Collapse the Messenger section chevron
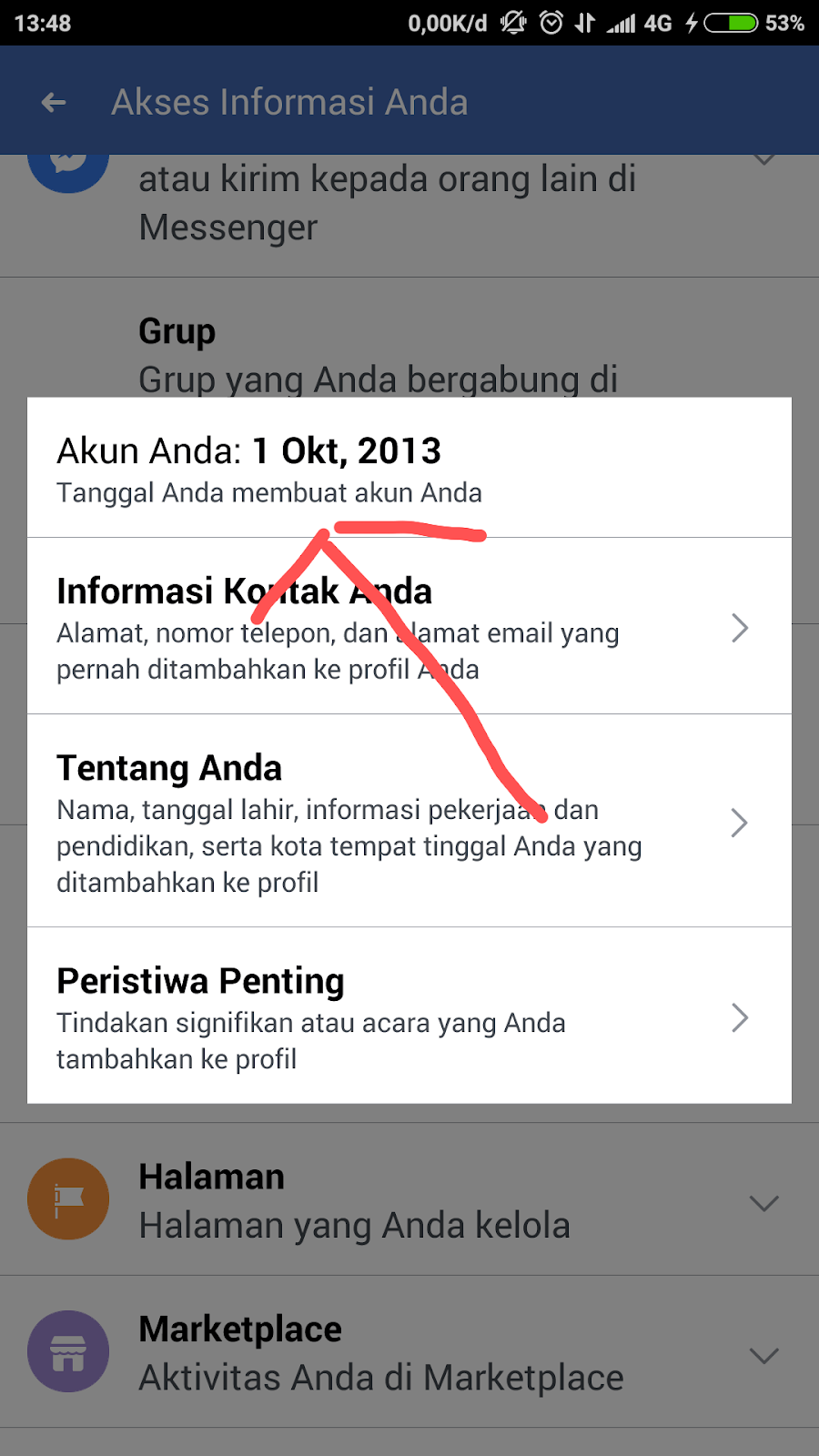The image size is (819, 1456). [x=763, y=160]
